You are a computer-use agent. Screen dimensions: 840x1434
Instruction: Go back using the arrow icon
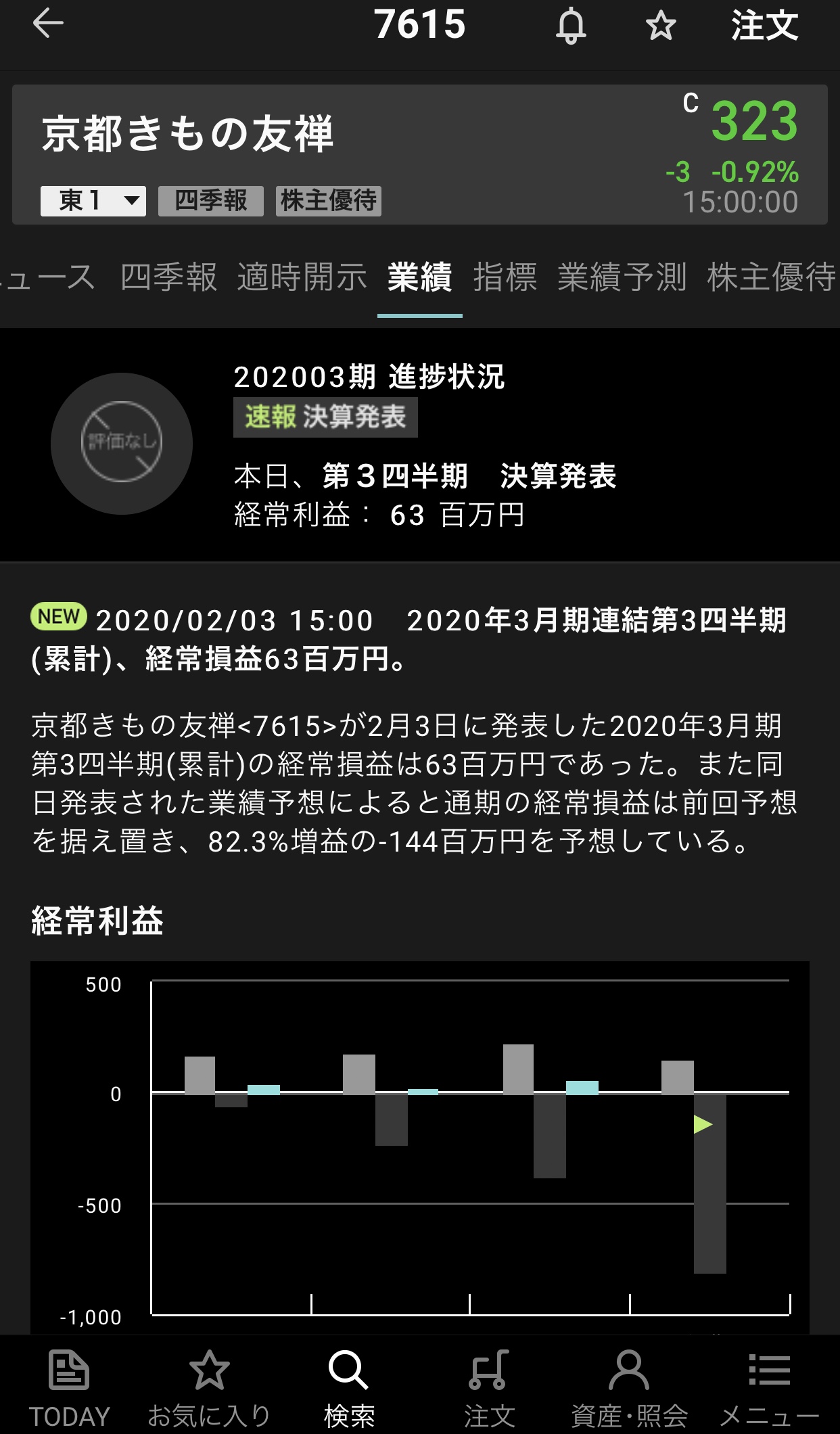point(48,24)
